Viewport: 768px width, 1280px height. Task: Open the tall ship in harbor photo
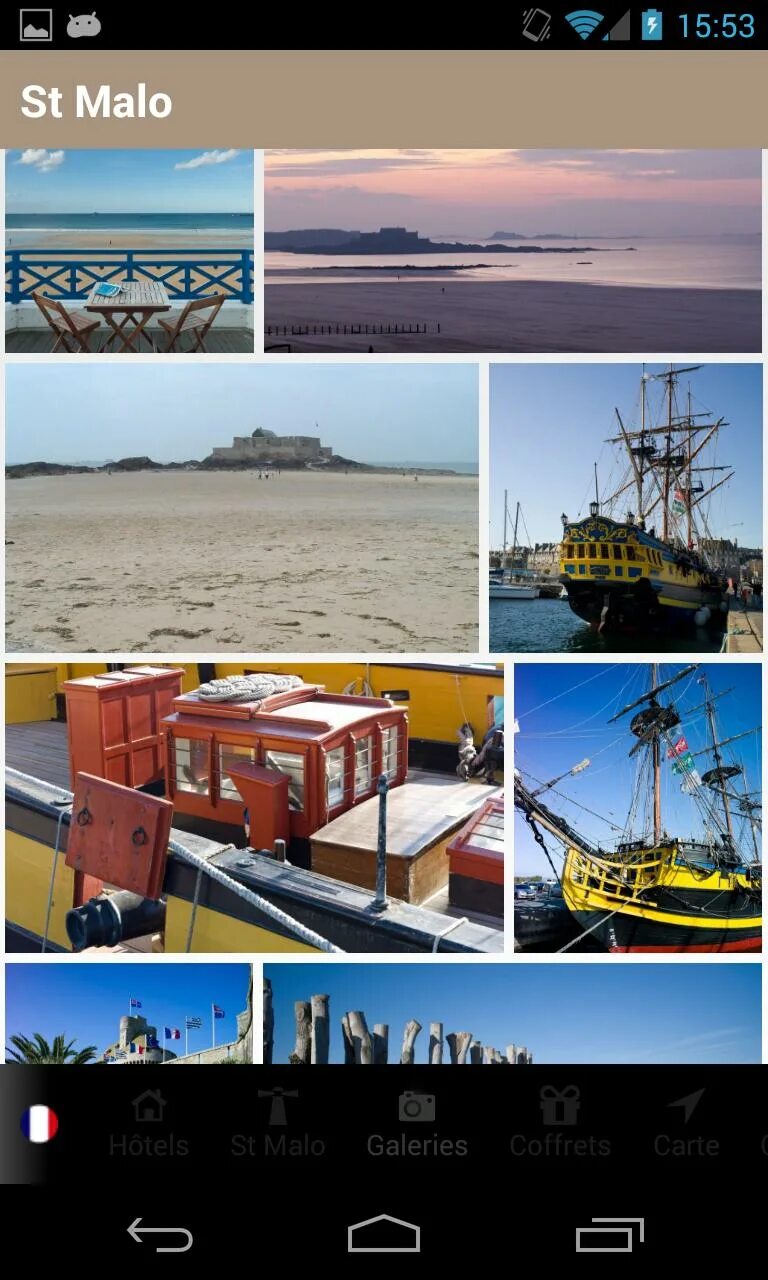click(x=626, y=508)
